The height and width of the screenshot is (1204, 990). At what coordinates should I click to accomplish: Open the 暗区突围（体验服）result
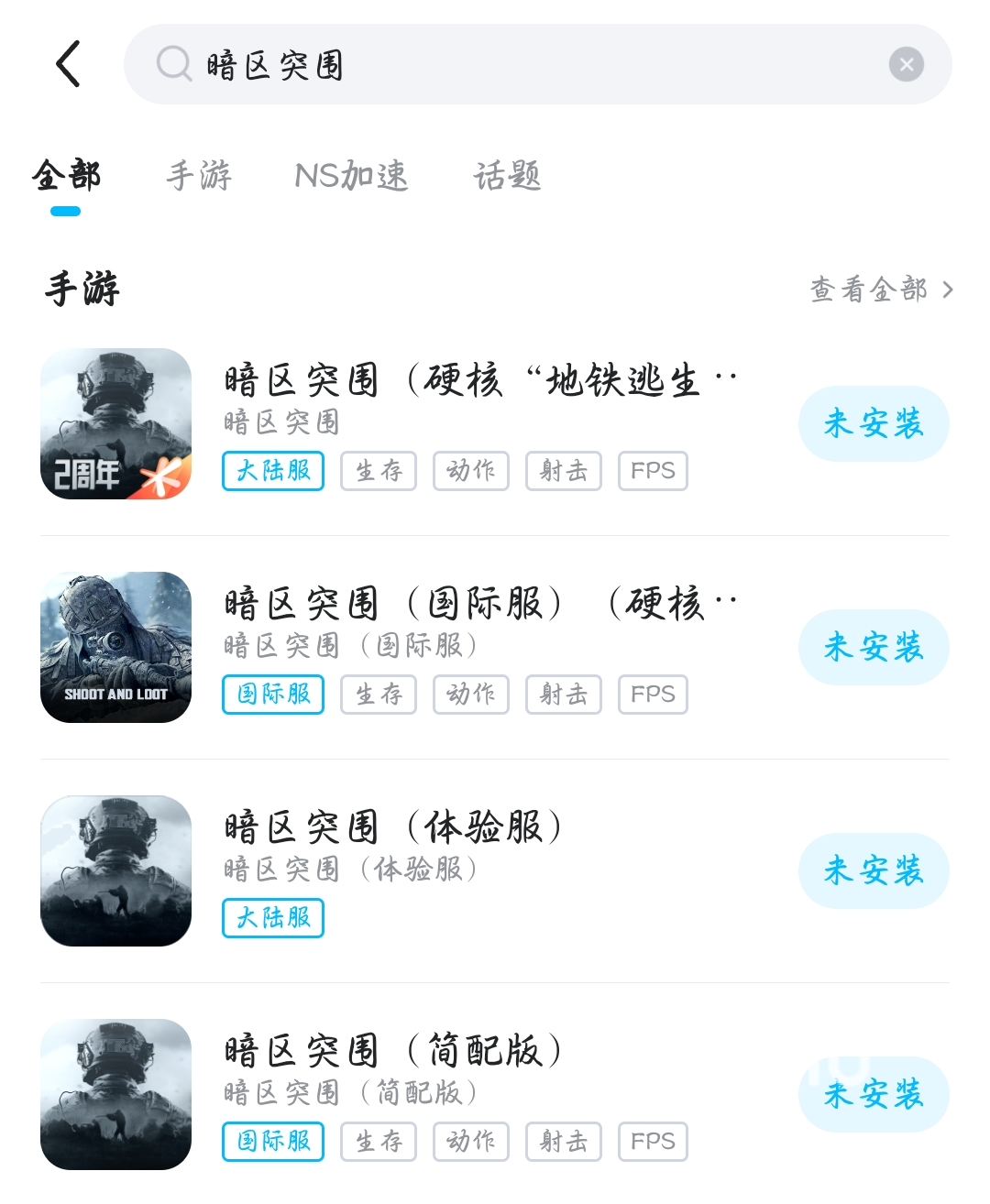tap(394, 826)
